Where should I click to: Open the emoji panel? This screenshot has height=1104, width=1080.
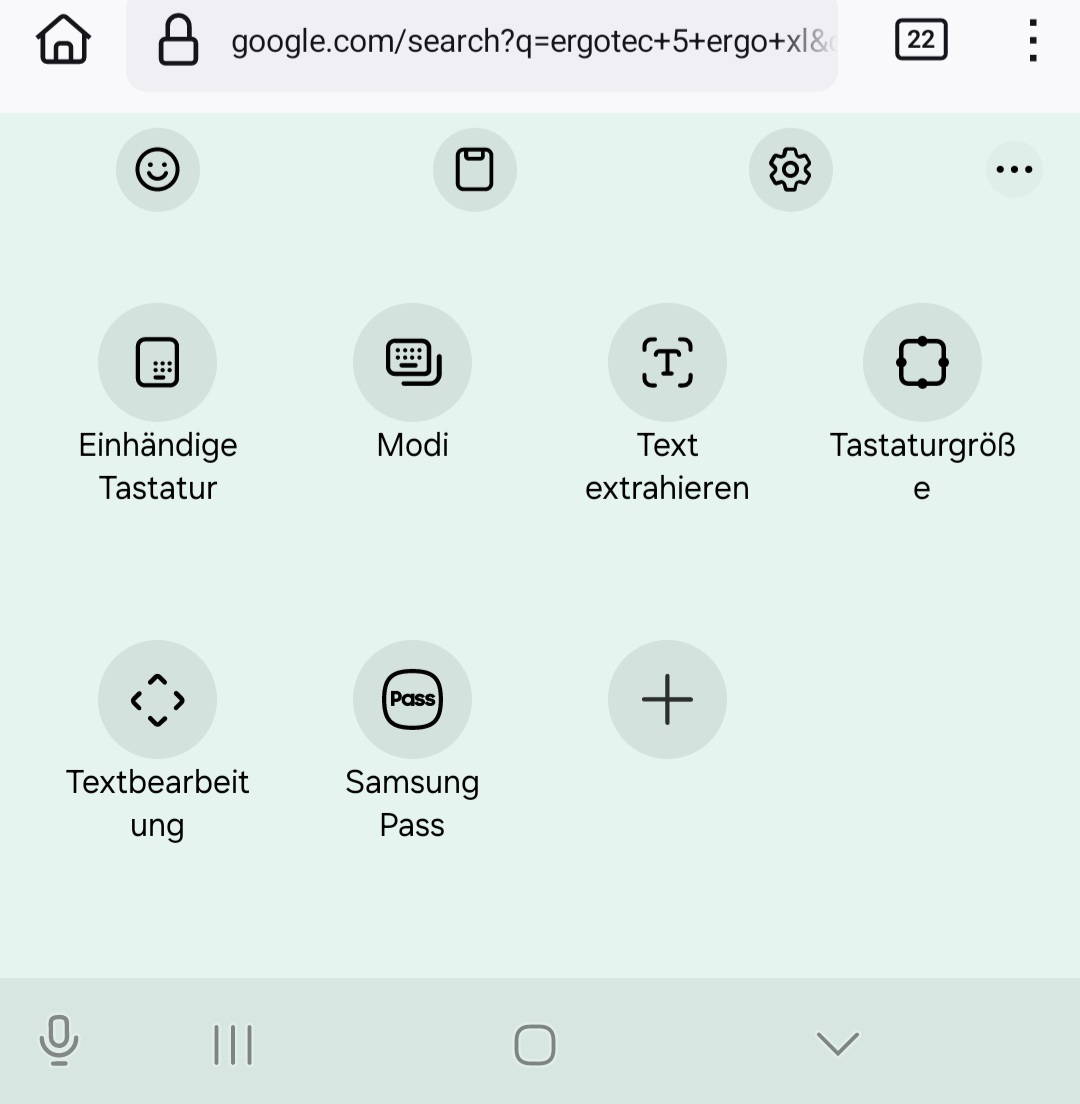click(x=158, y=170)
